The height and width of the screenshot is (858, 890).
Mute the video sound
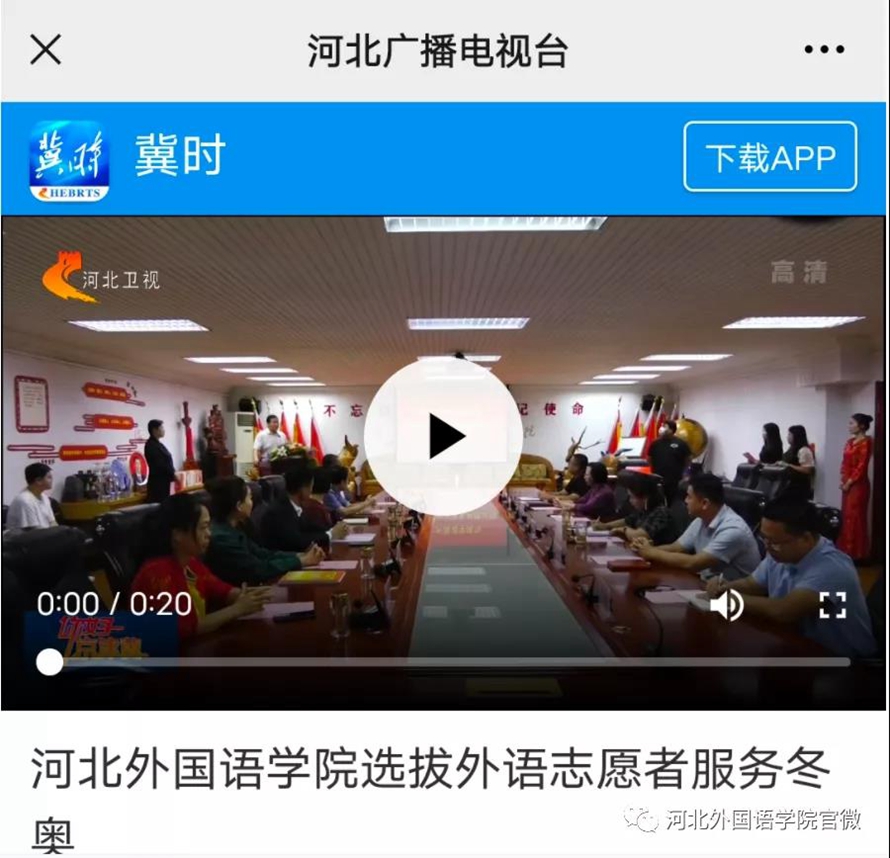[x=727, y=605]
